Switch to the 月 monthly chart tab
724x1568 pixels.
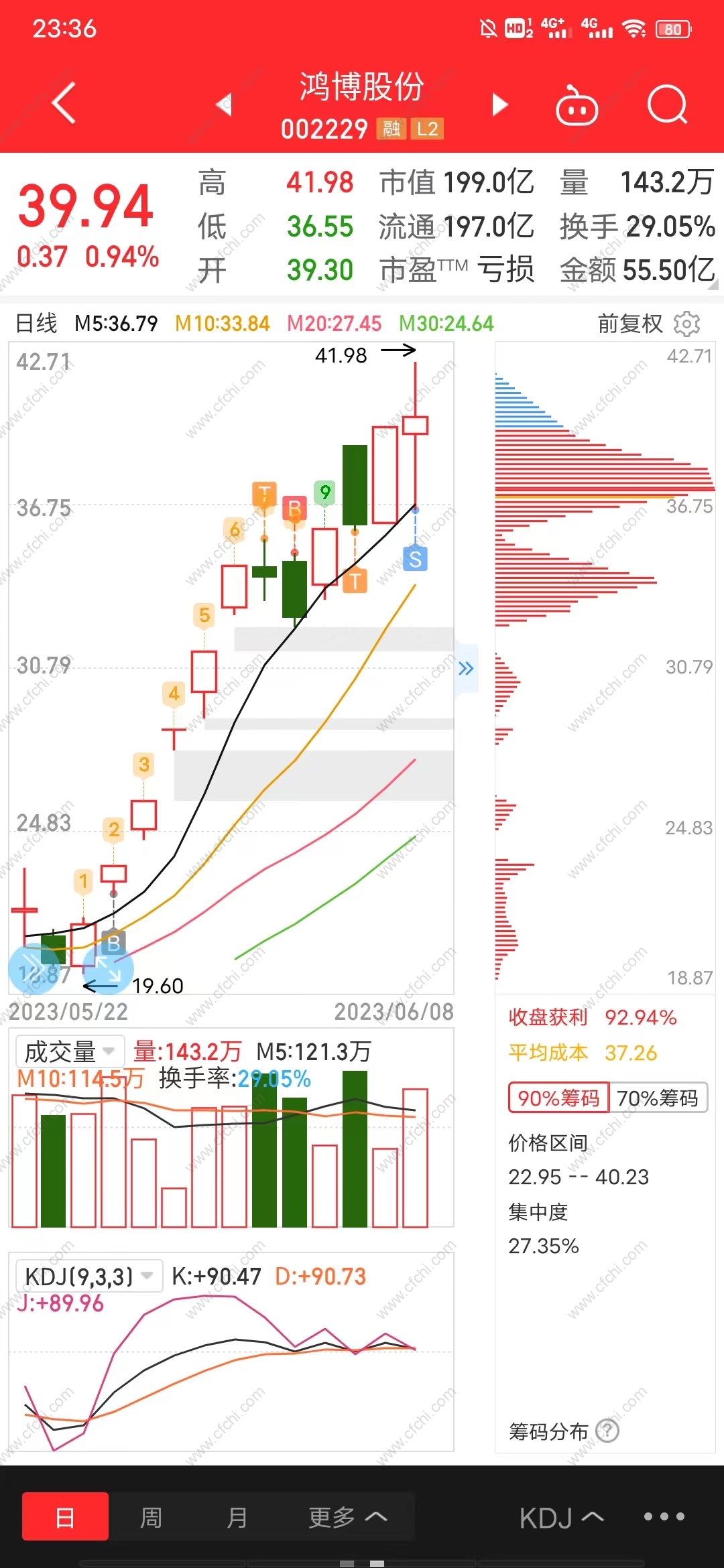pyautogui.click(x=237, y=1516)
